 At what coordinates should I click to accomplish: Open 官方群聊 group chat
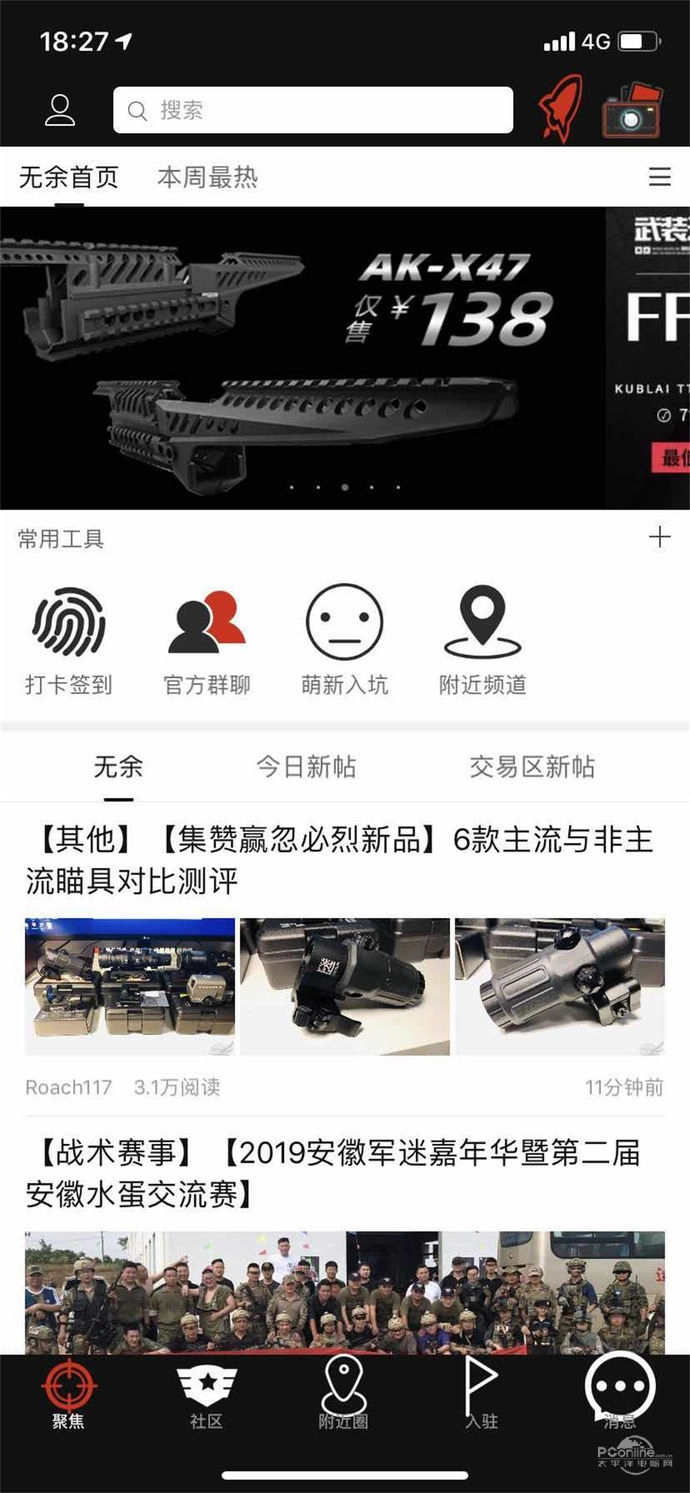(x=206, y=641)
